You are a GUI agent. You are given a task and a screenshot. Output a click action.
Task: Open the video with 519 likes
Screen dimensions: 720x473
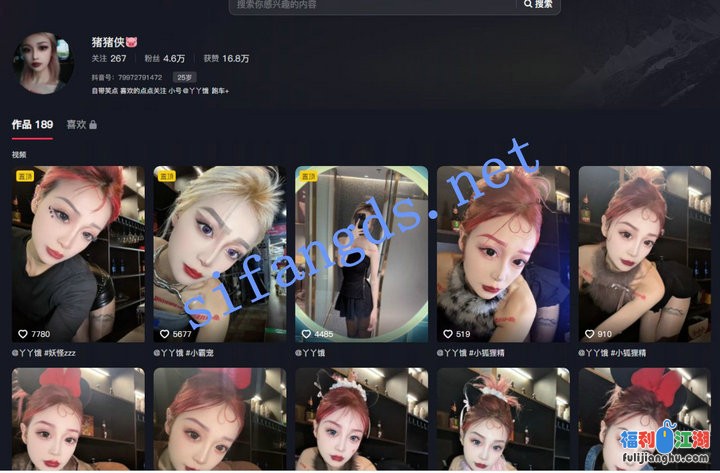coord(503,253)
